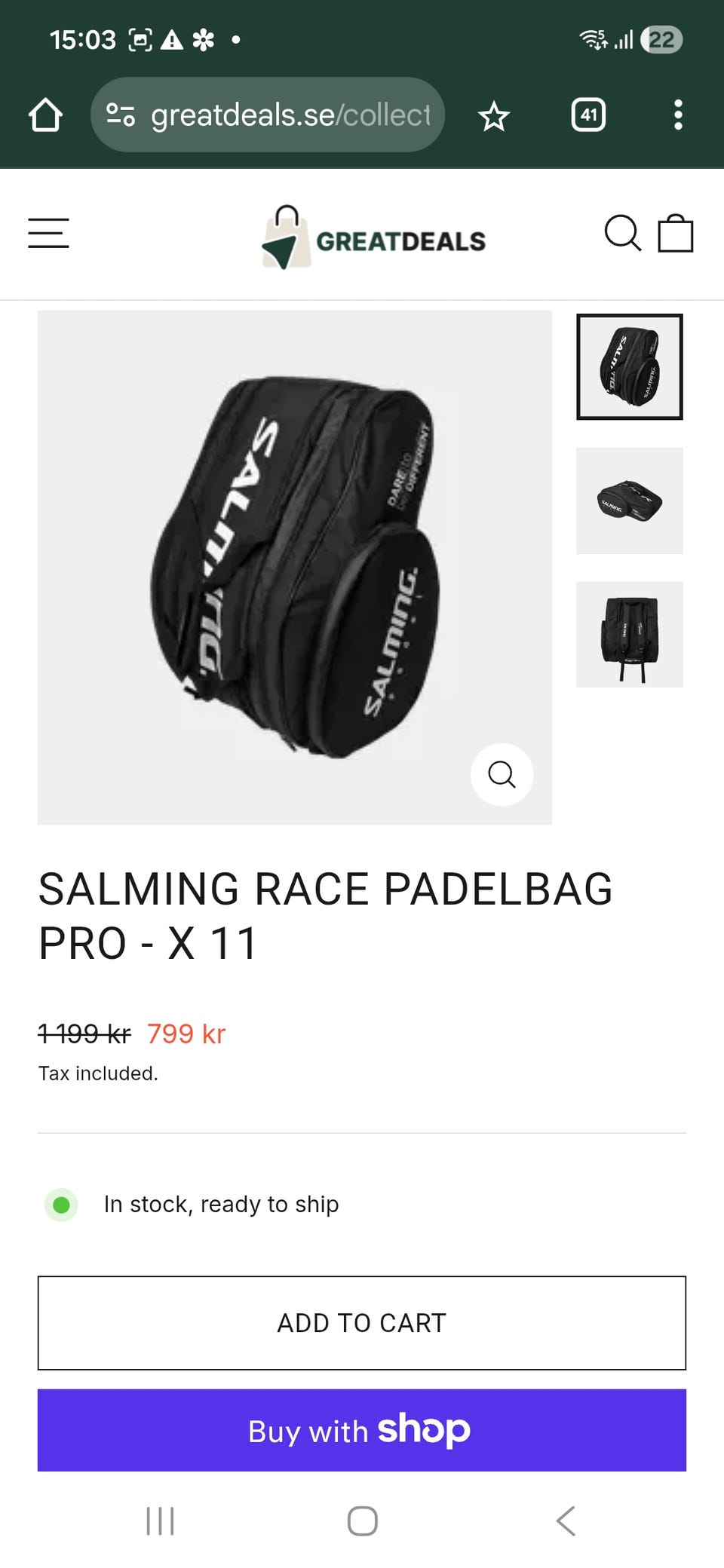Bookmark this page with the star
The width and height of the screenshot is (724, 1568).
coord(494,115)
